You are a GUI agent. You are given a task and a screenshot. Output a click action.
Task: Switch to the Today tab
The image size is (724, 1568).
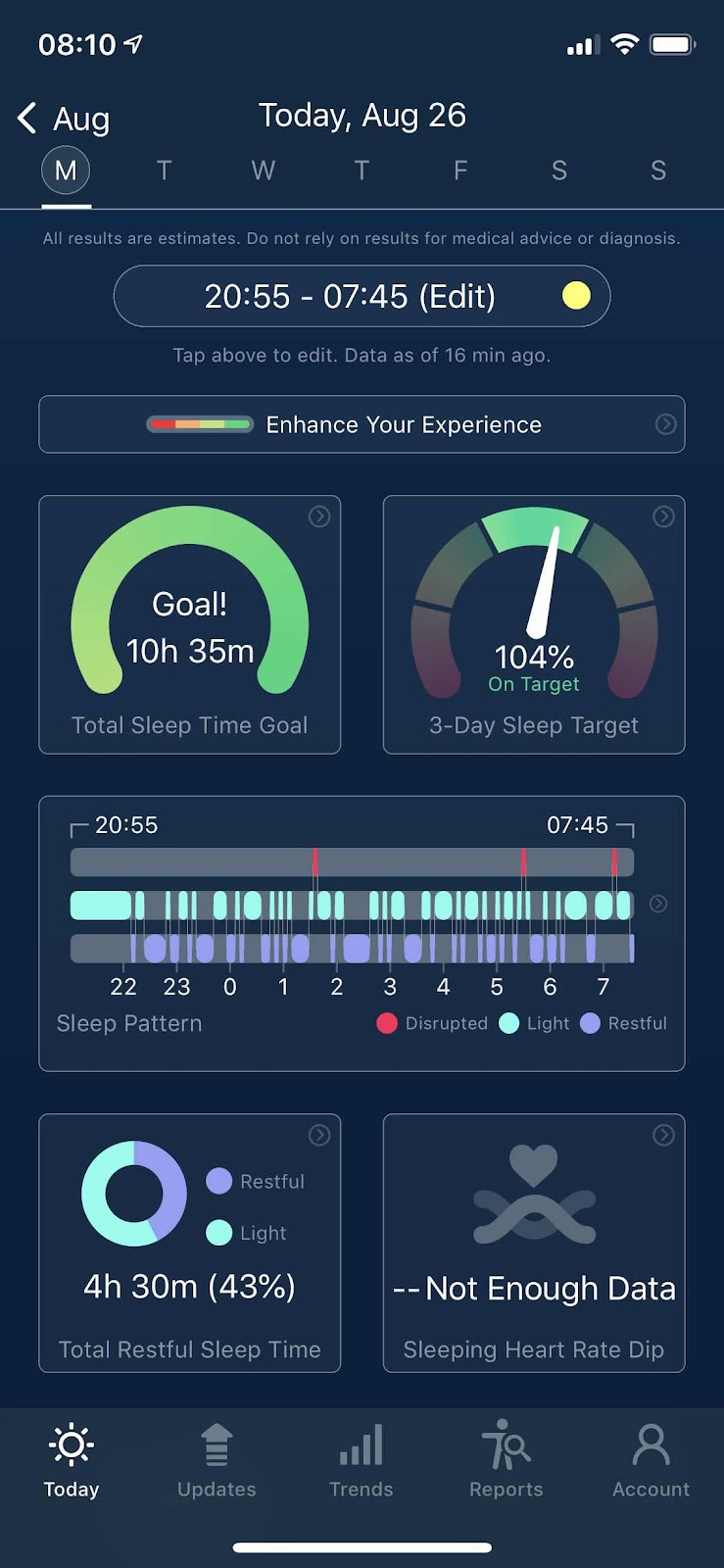click(72, 1460)
